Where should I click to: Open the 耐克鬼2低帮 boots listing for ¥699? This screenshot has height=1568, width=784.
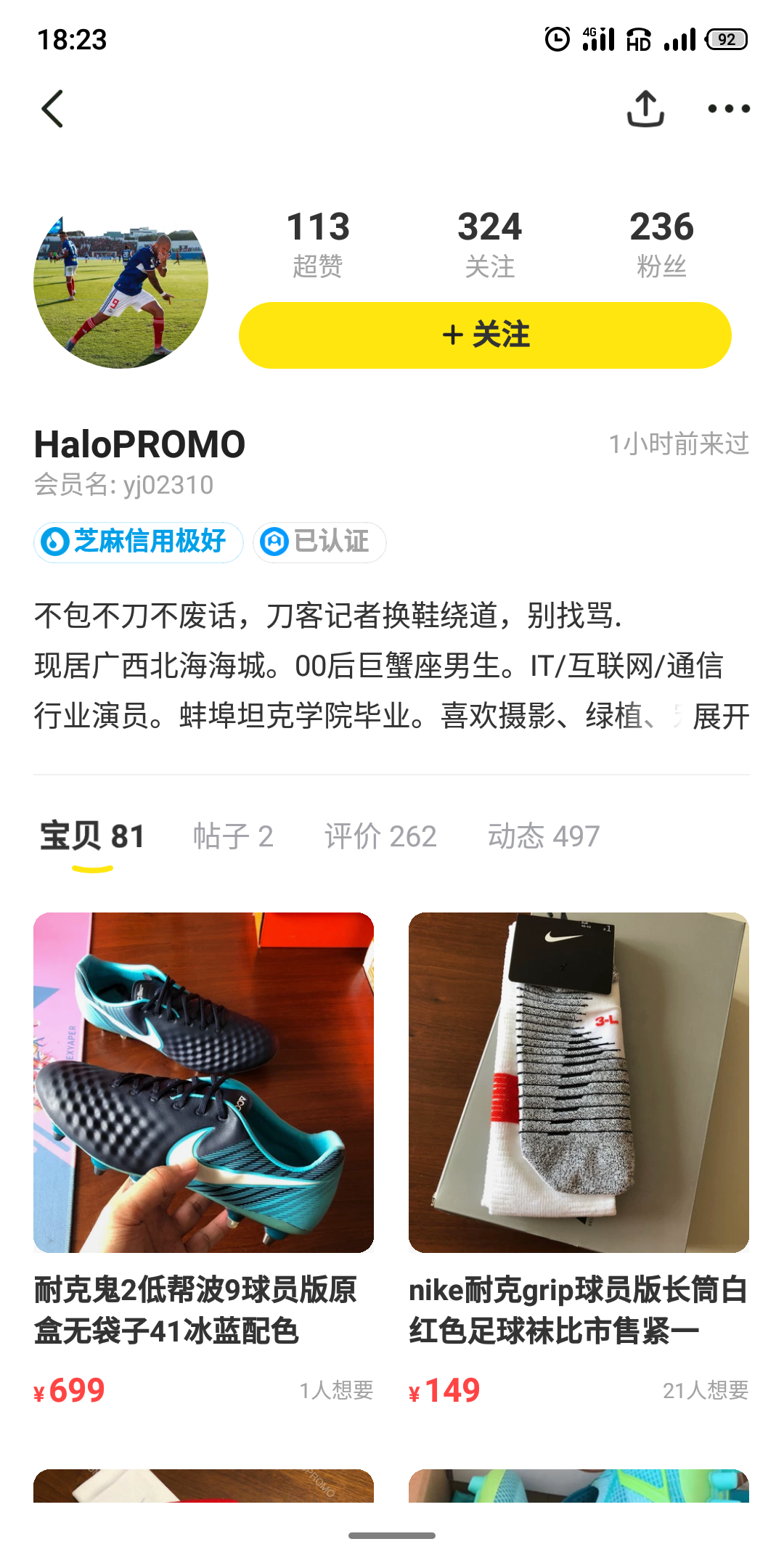tap(203, 1159)
